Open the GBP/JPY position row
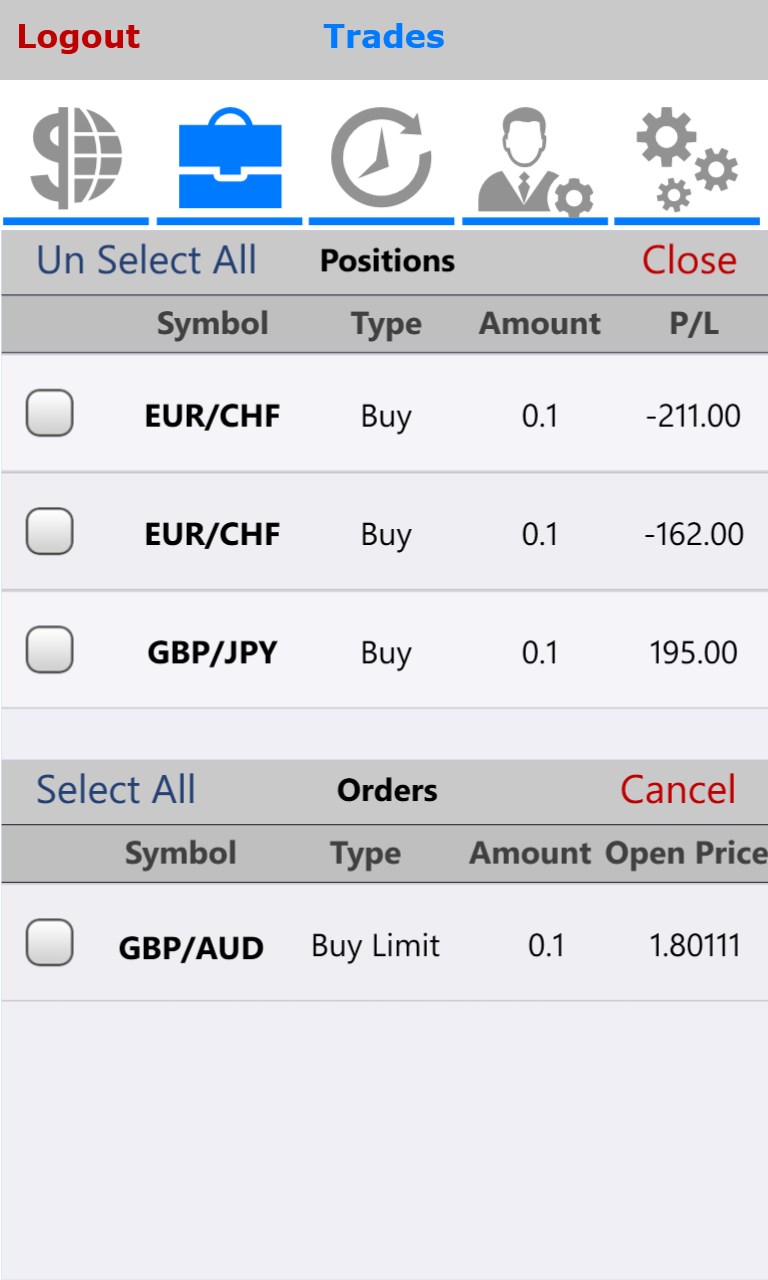The image size is (768, 1280). click(x=400, y=650)
